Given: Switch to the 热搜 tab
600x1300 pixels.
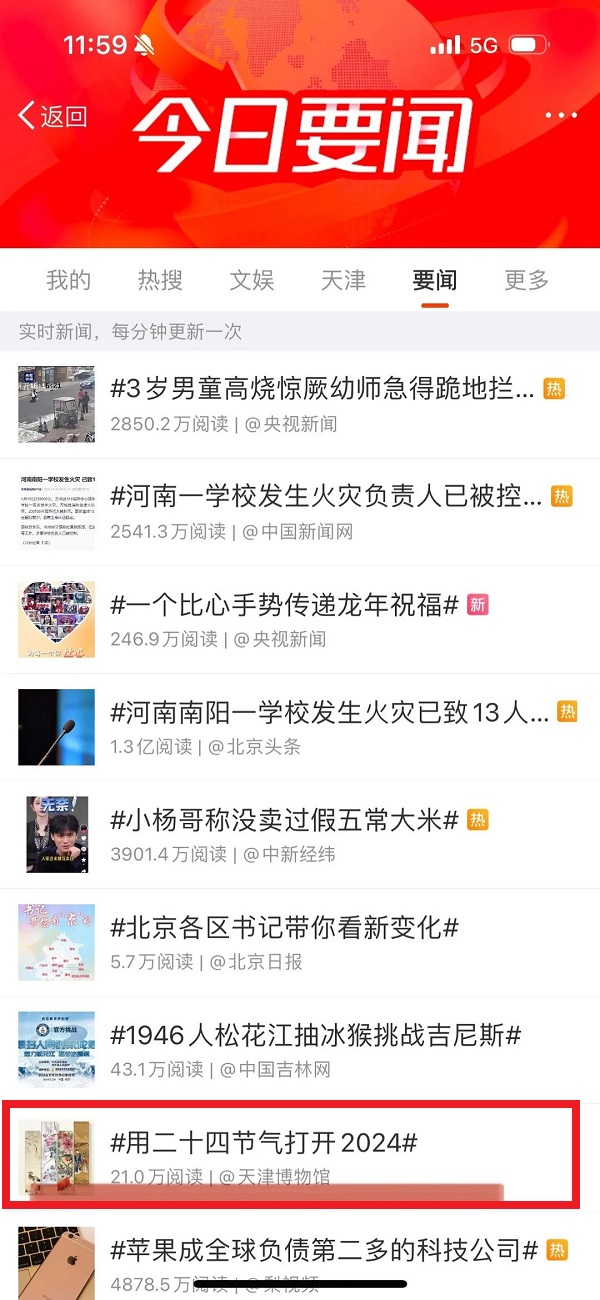Looking at the screenshot, I should (160, 280).
